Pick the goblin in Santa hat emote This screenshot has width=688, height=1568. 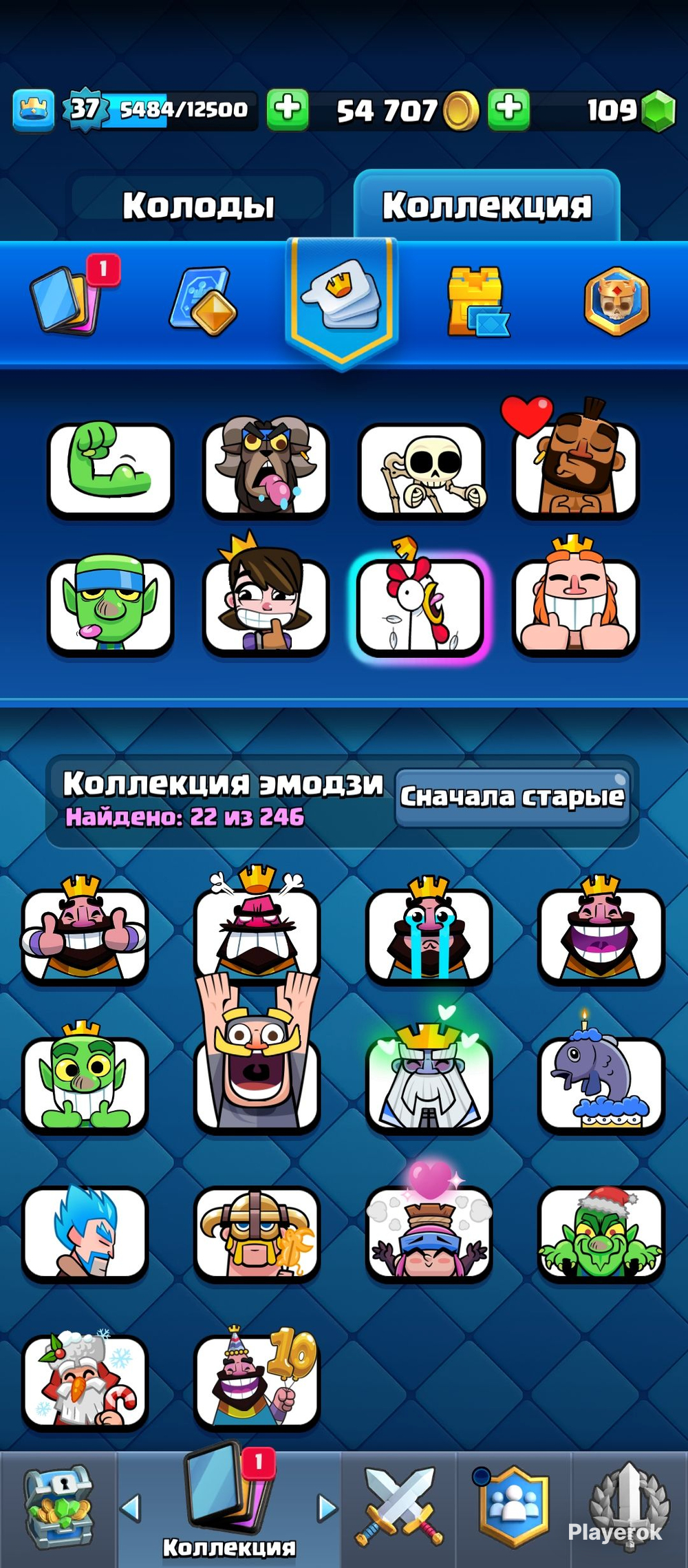(601, 1231)
